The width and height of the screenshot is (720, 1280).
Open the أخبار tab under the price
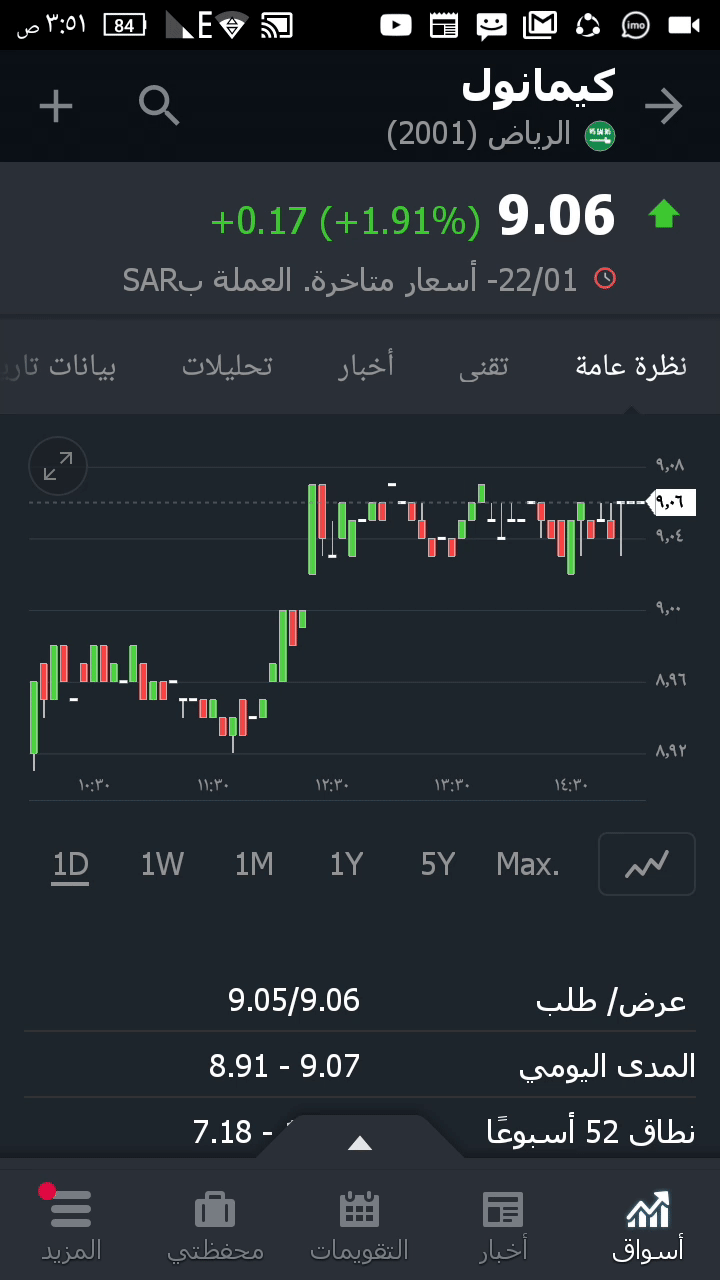(366, 366)
